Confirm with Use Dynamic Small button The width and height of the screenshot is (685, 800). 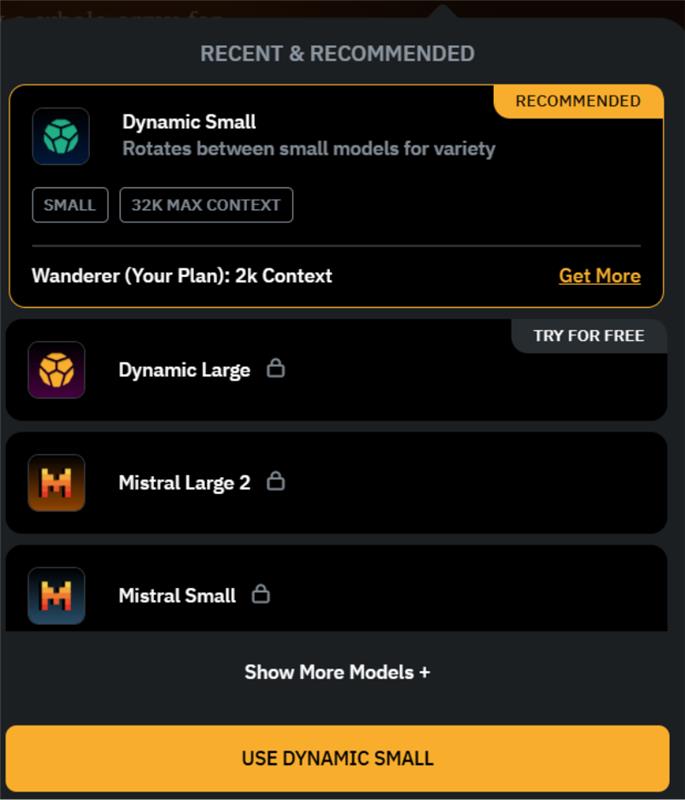337,758
